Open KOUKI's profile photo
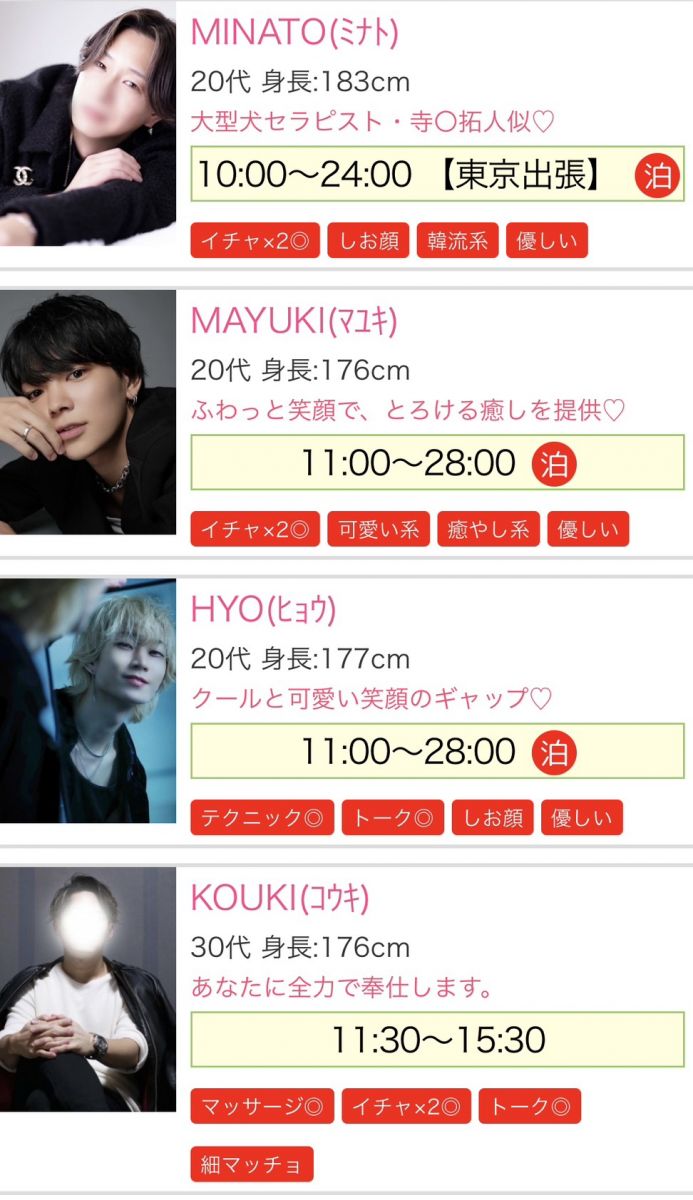This screenshot has width=693, height=1200. (88, 988)
